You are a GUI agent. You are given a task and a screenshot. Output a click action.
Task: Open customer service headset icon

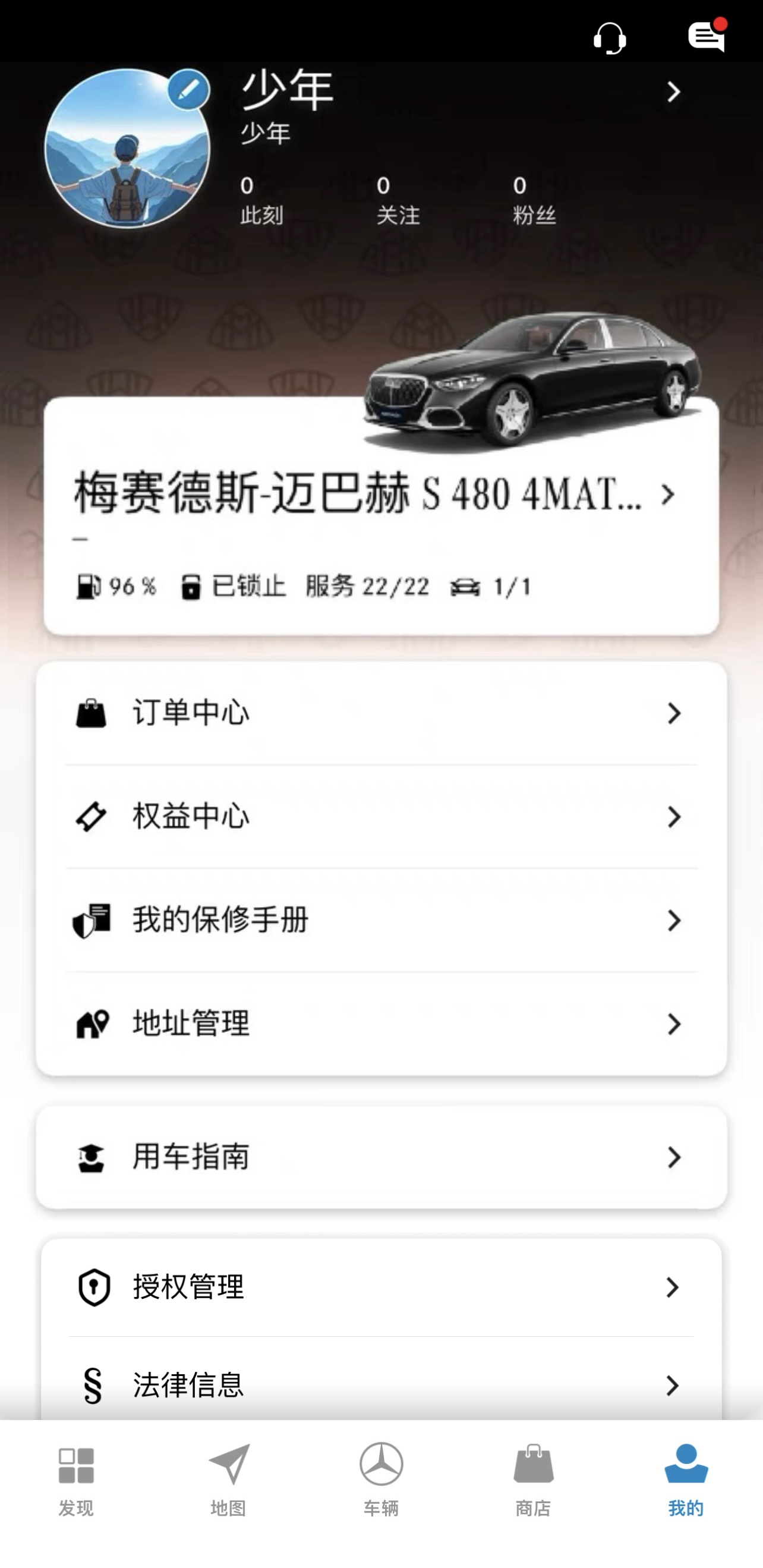[x=610, y=39]
